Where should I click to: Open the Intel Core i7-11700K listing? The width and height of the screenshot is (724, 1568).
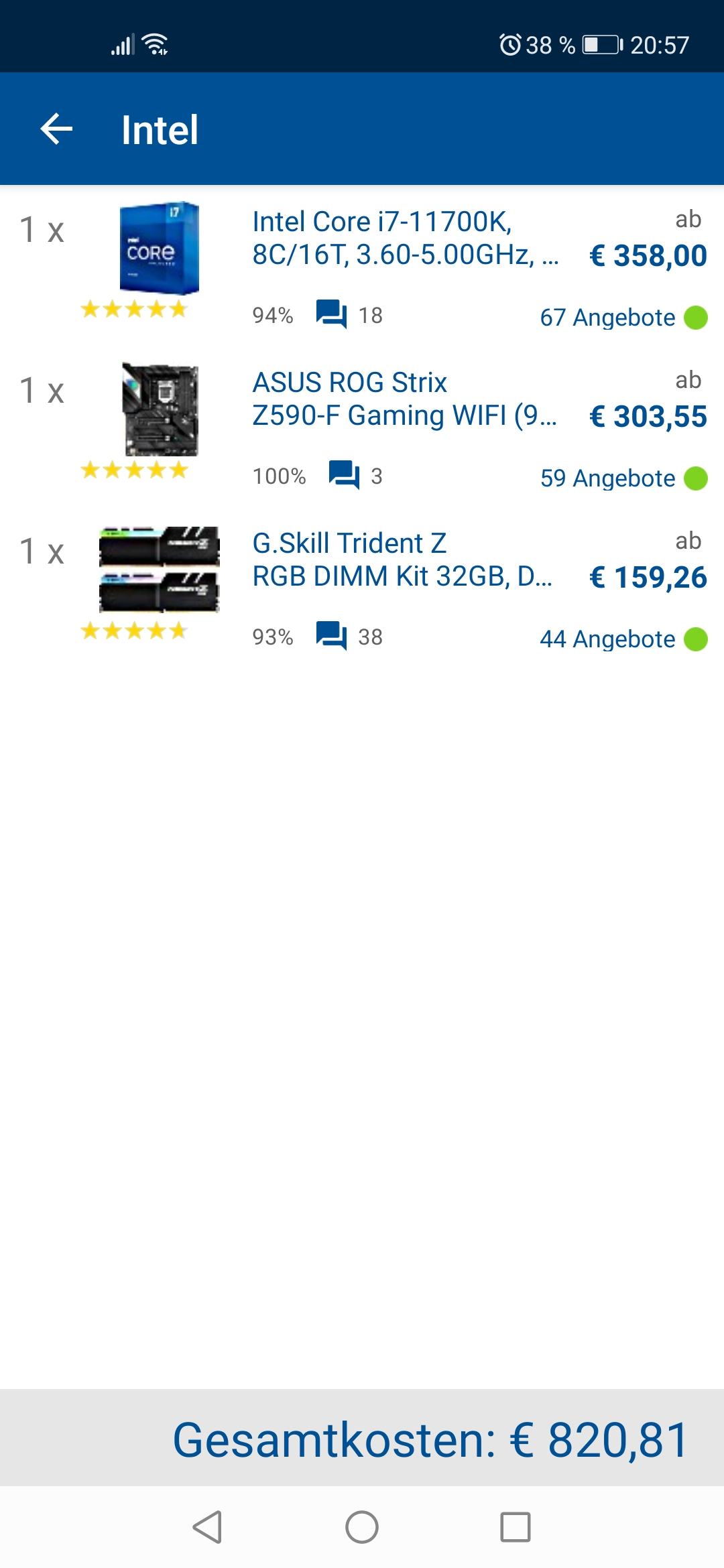point(405,238)
